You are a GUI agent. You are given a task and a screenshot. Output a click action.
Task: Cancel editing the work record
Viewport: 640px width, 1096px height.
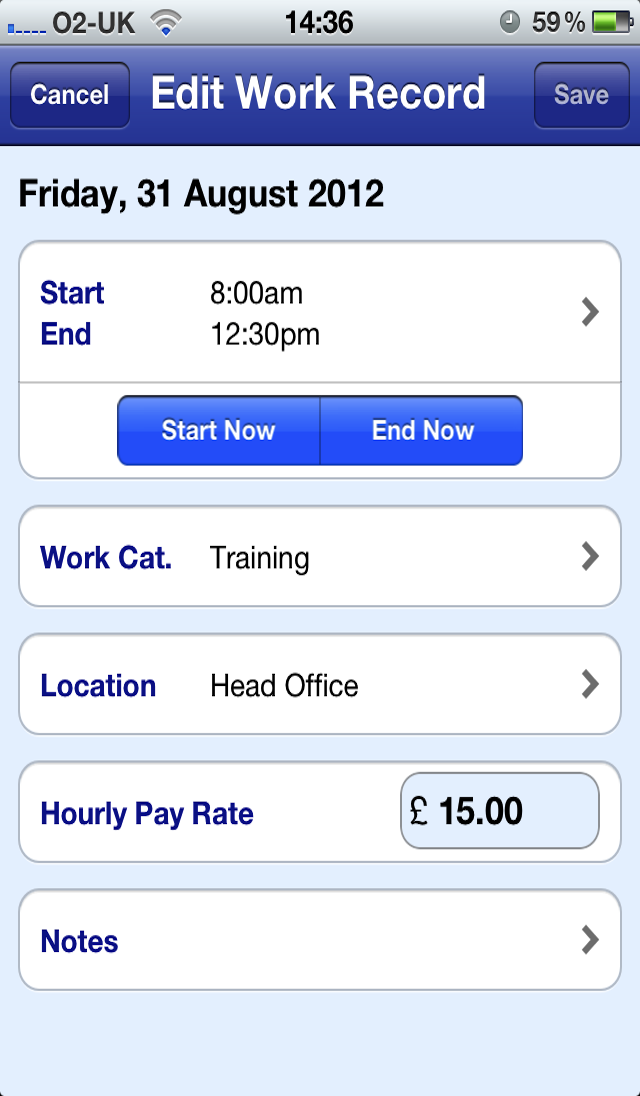click(70, 95)
